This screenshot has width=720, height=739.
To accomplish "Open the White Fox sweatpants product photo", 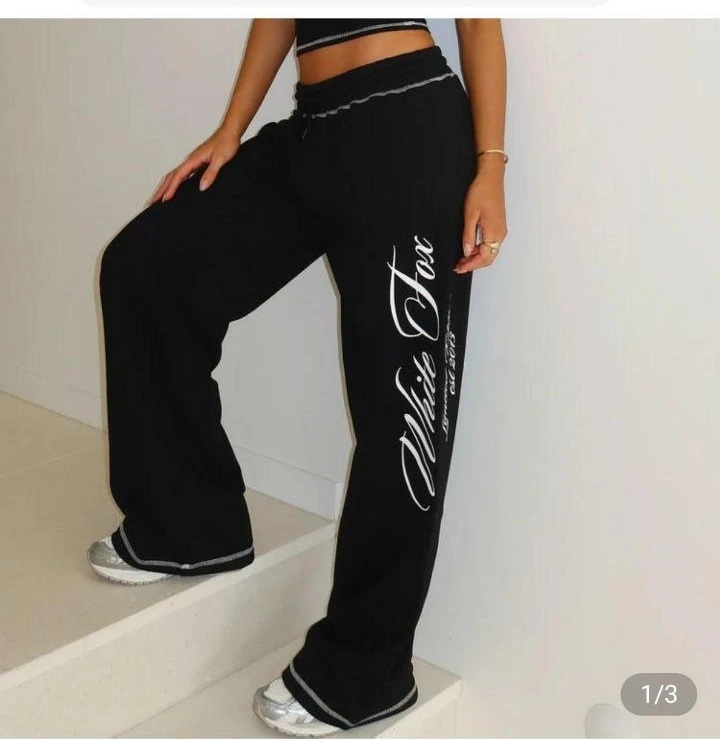I will pyautogui.click(x=360, y=380).
